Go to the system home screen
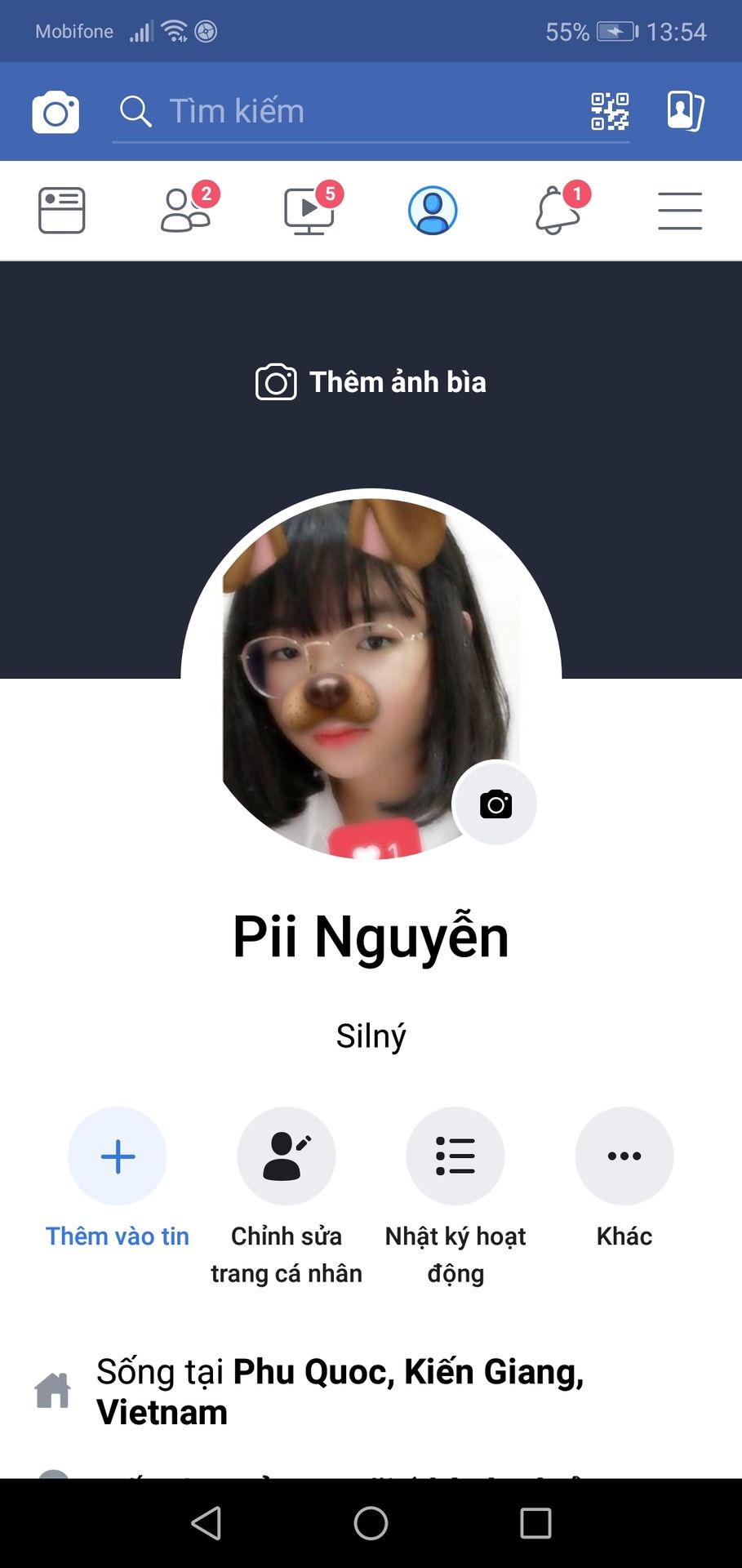This screenshot has height=1568, width=742. pos(371,1523)
